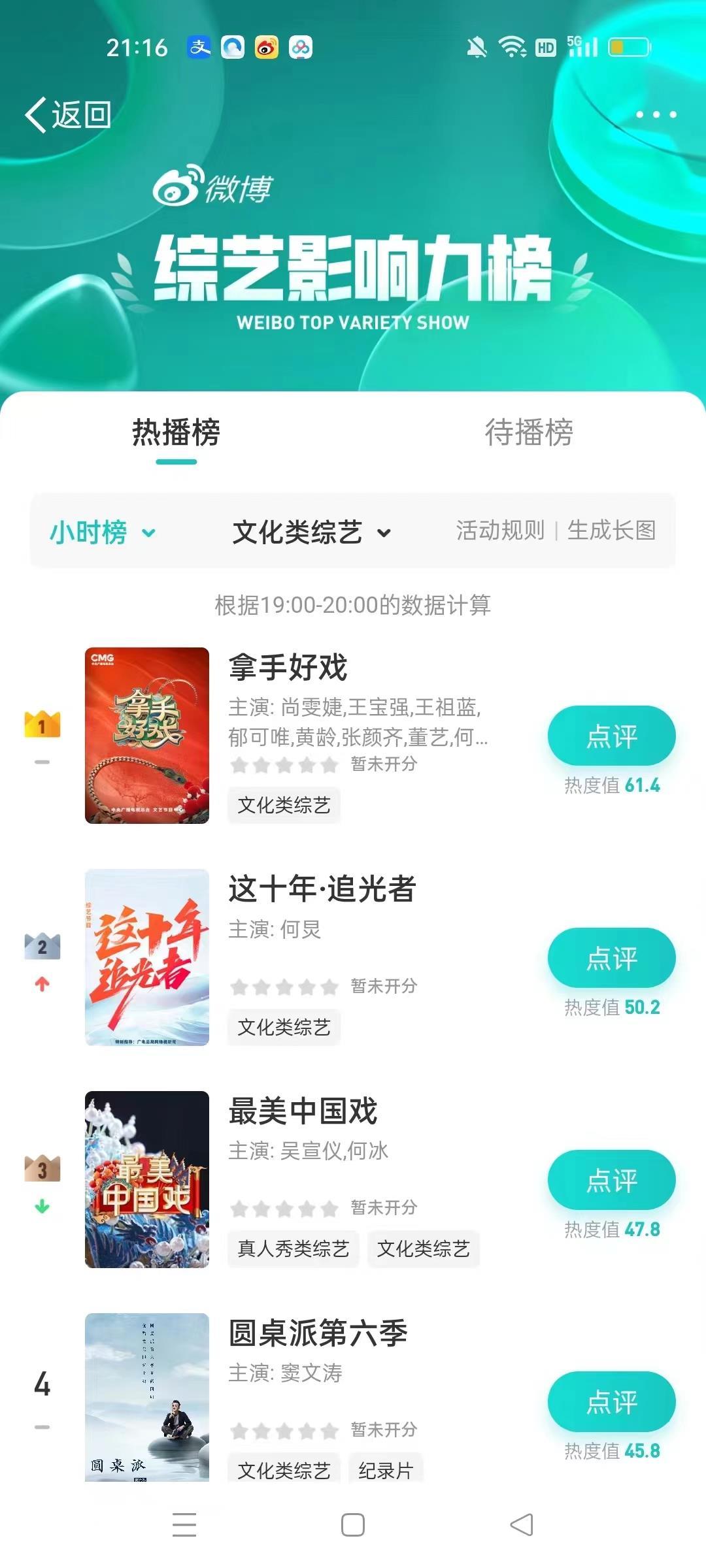706x1568 pixels.
Task: Go back using the 返回 arrow
Action: click(68, 115)
